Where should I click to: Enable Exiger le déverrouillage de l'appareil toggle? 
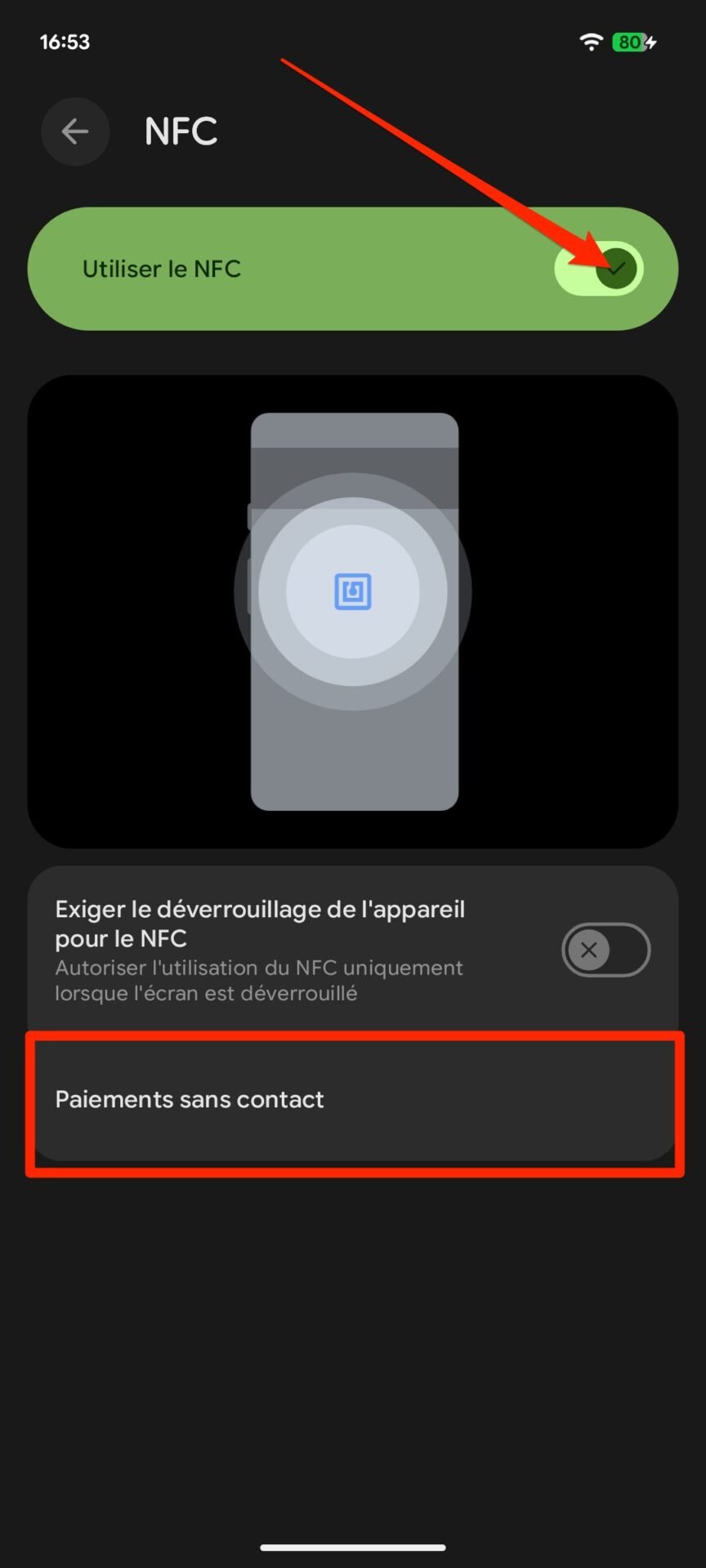point(605,950)
